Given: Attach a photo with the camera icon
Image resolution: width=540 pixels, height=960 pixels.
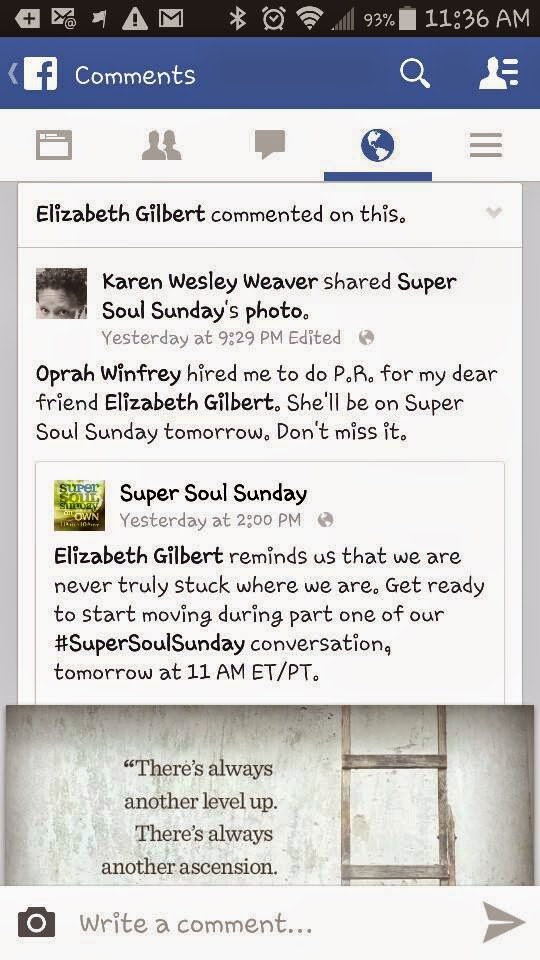Looking at the screenshot, I should click(36, 923).
